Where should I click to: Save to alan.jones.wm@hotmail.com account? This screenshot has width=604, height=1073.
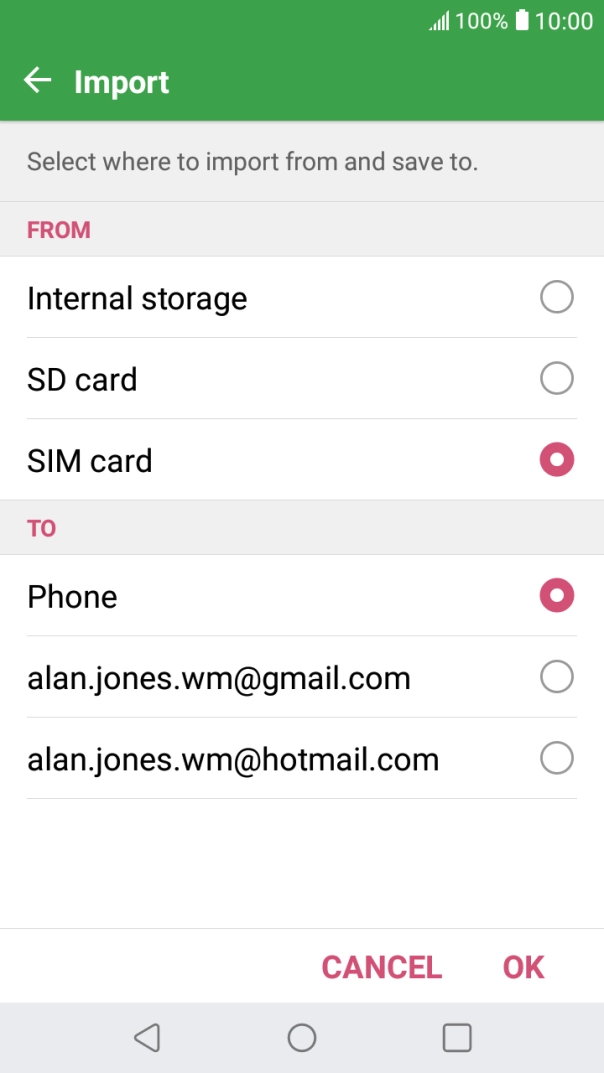point(302,758)
